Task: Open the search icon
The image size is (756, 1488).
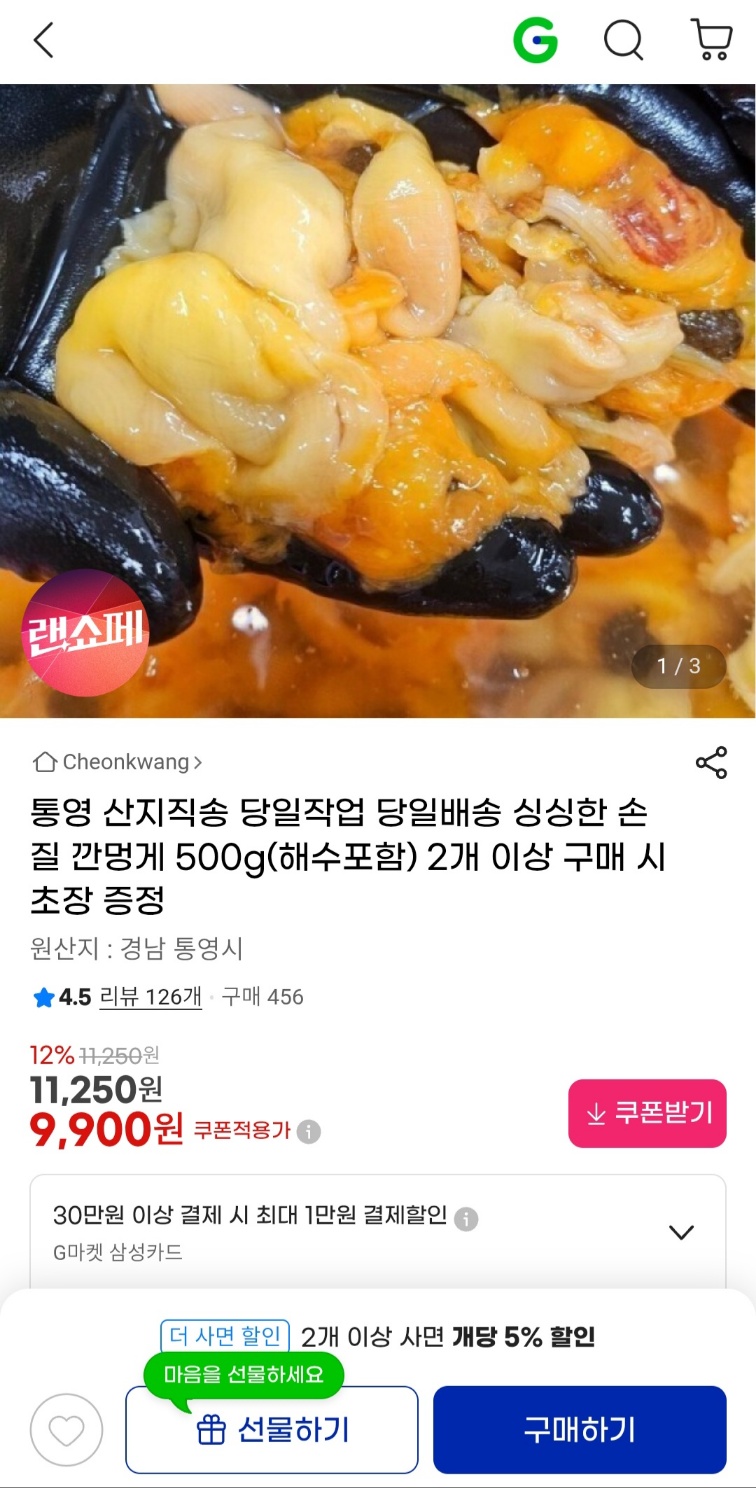Action: 623,41
